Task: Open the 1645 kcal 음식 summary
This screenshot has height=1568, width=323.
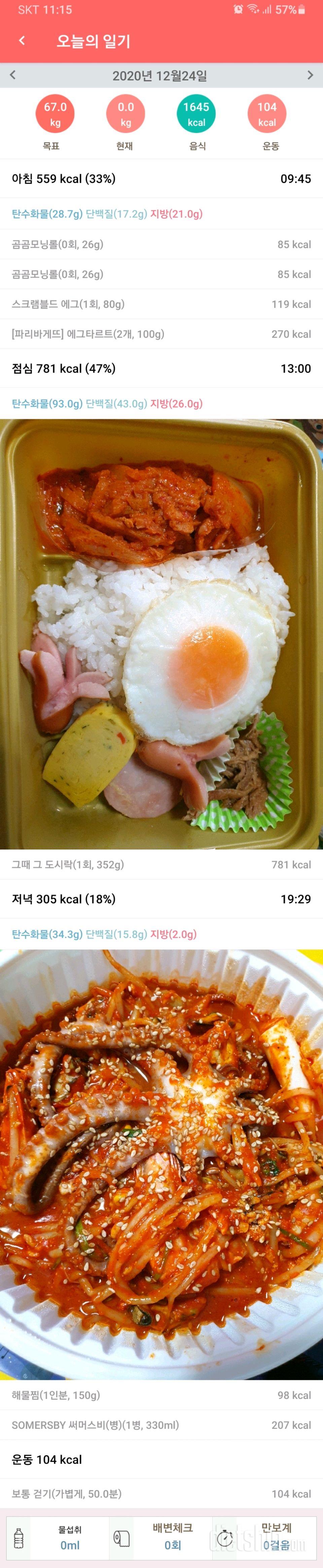Action: (196, 114)
